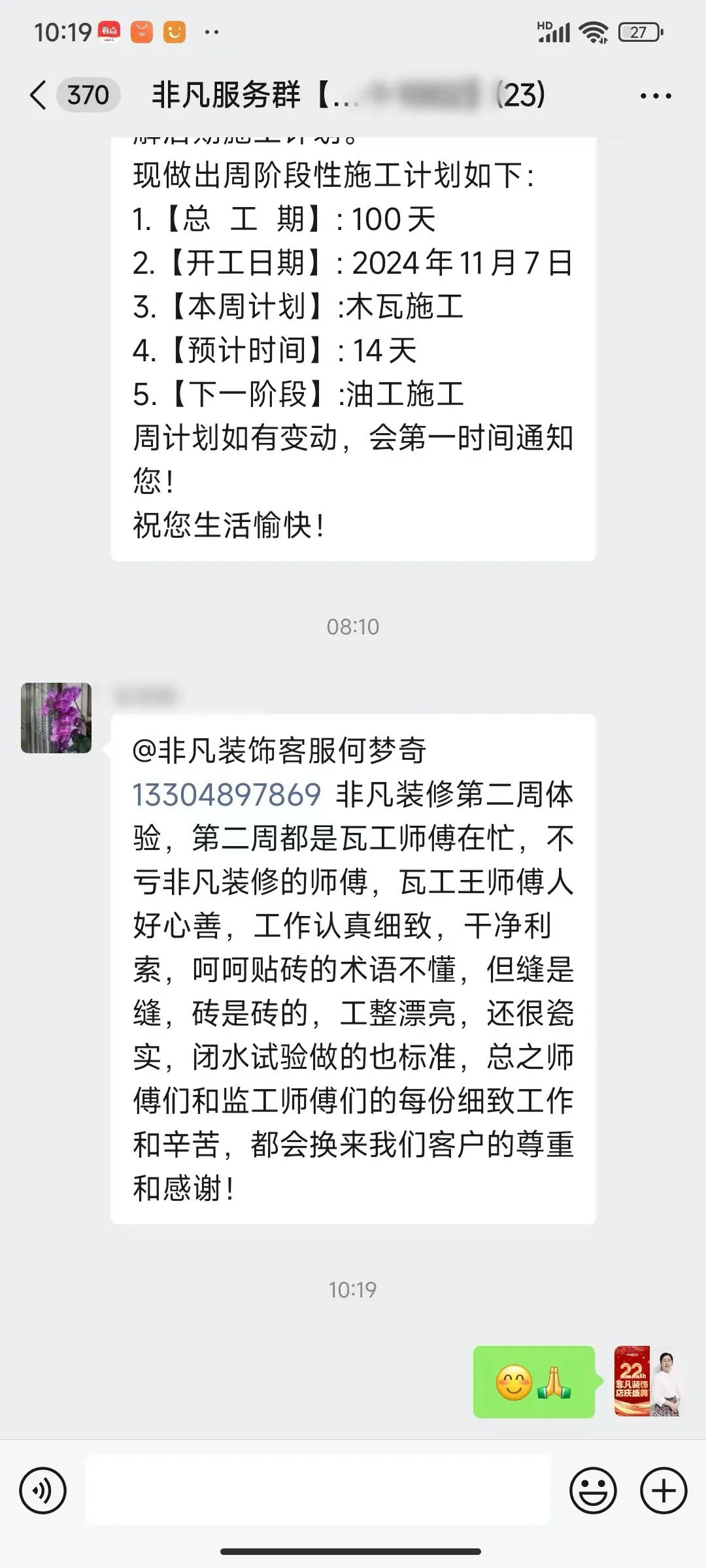The width and height of the screenshot is (706, 1568).
Task: Open the emoji picker
Action: pos(593,1491)
